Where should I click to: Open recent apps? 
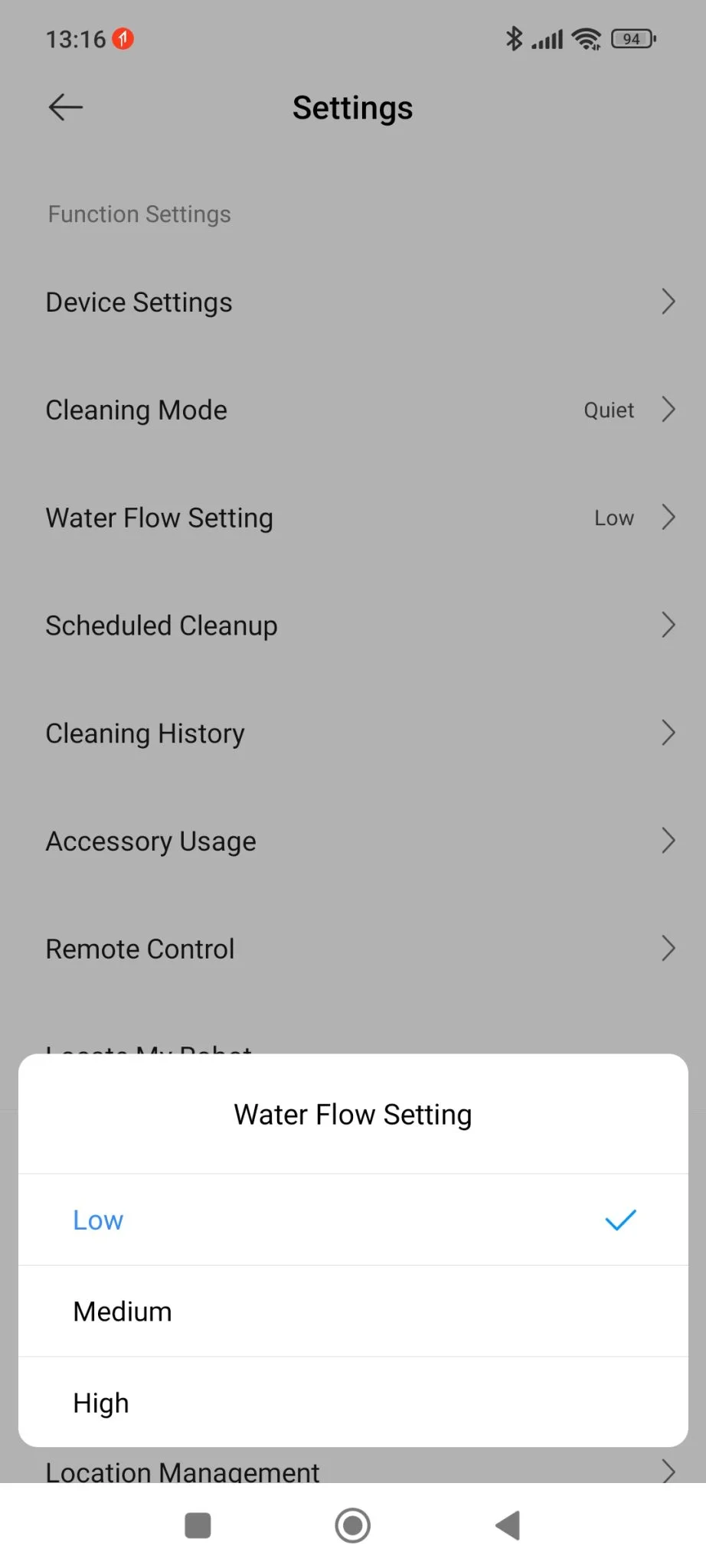[x=198, y=1525]
